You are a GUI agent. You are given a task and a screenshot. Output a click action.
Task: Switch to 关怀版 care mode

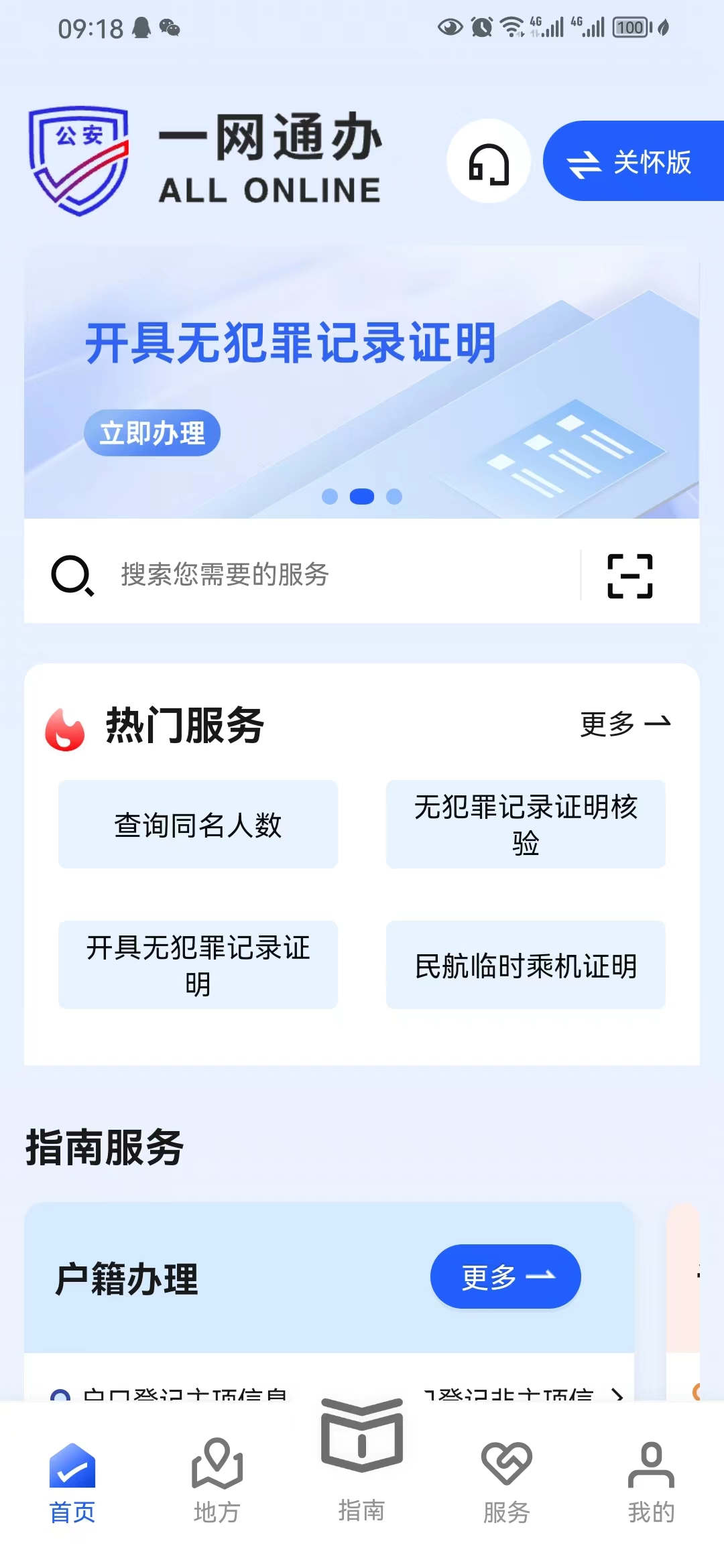[x=632, y=161]
